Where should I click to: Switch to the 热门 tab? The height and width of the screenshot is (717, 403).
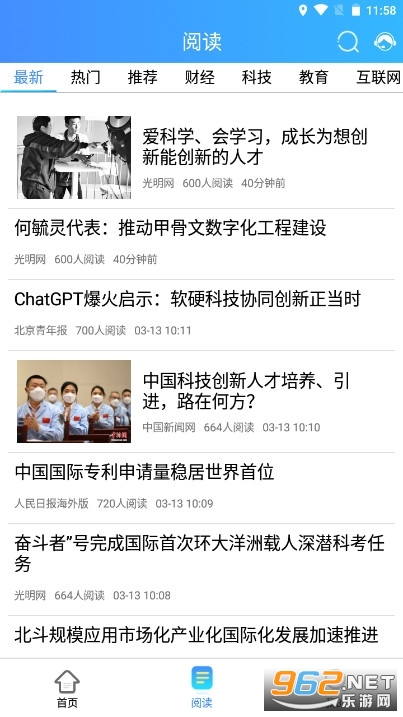click(85, 77)
